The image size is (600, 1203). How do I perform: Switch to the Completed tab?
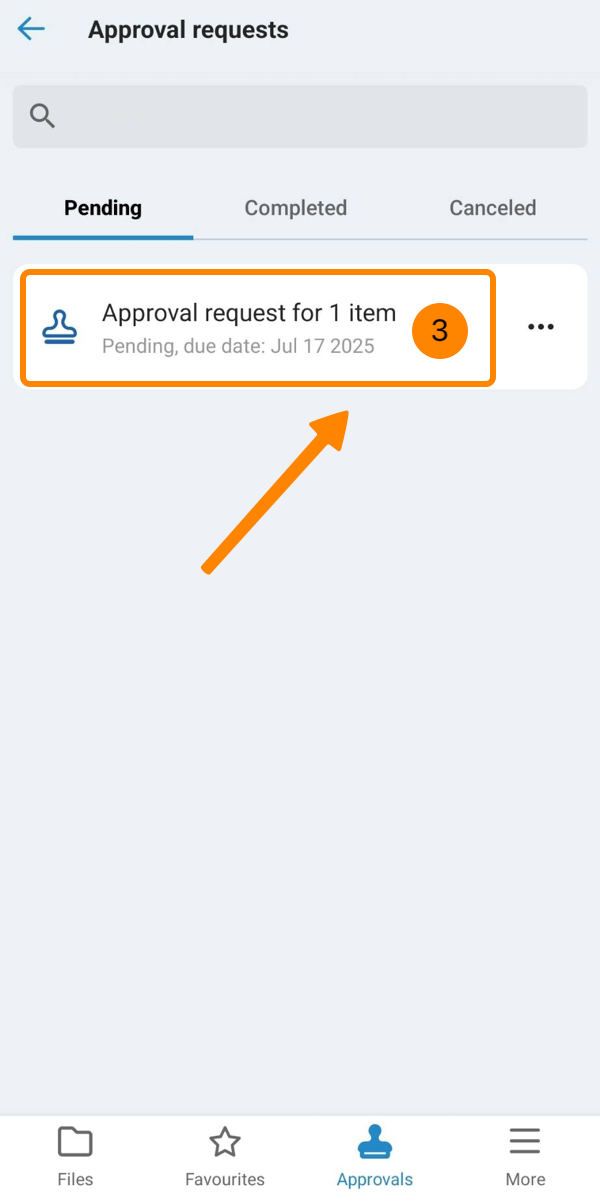pos(295,208)
